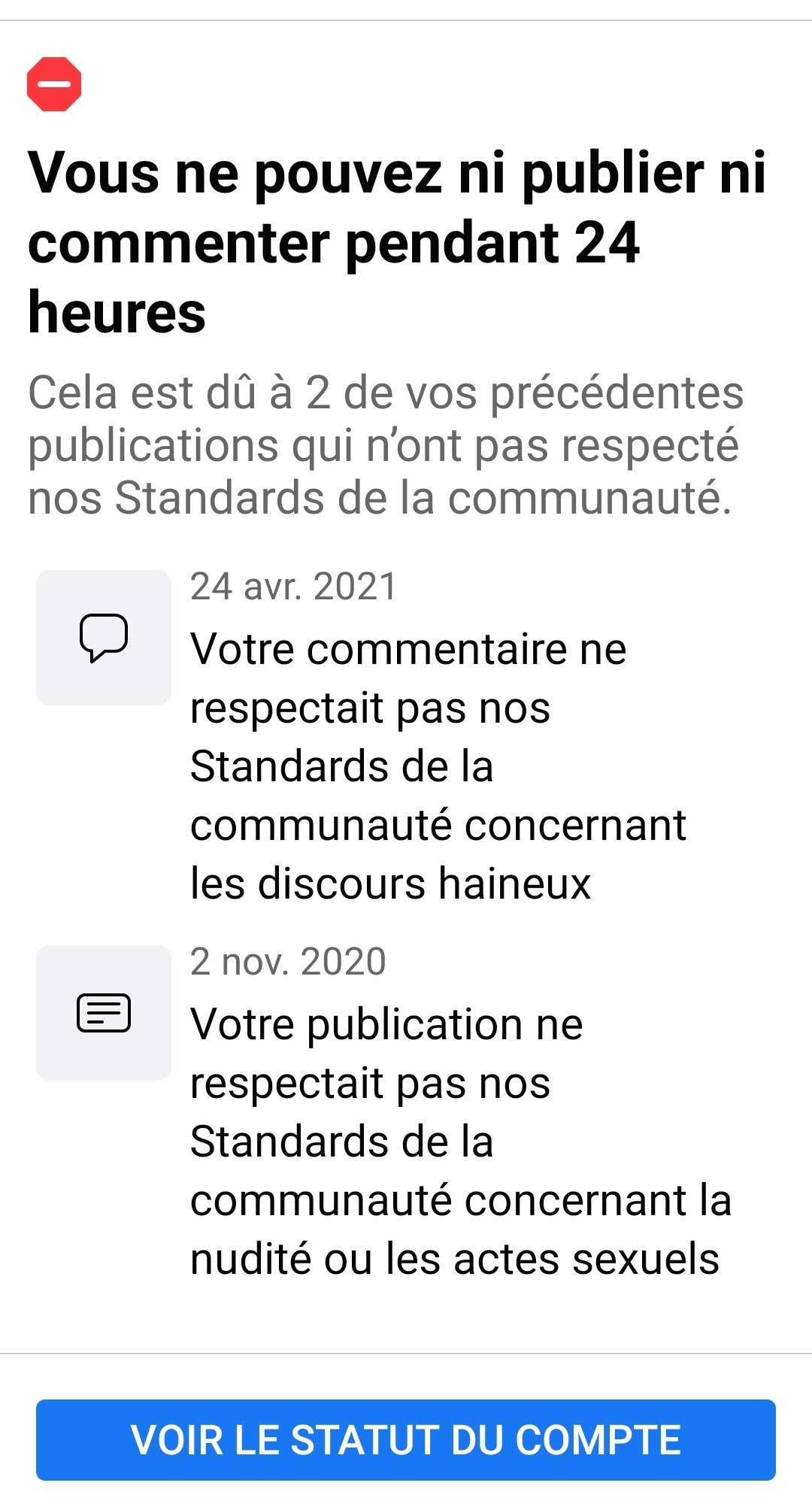Image resolution: width=812 pixels, height=1507 pixels.
Task: Tap VOIR LE STATUT DU COMPTE button
Action: 406,1439
